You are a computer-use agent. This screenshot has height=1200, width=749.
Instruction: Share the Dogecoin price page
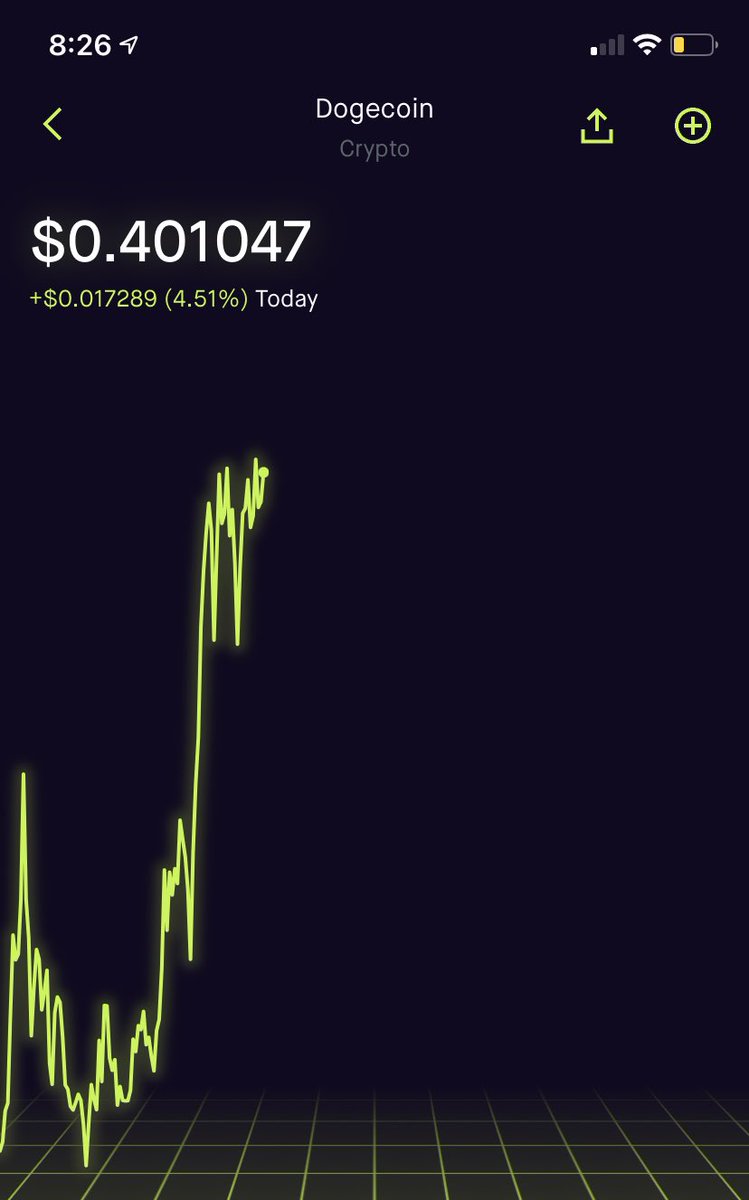(x=597, y=126)
